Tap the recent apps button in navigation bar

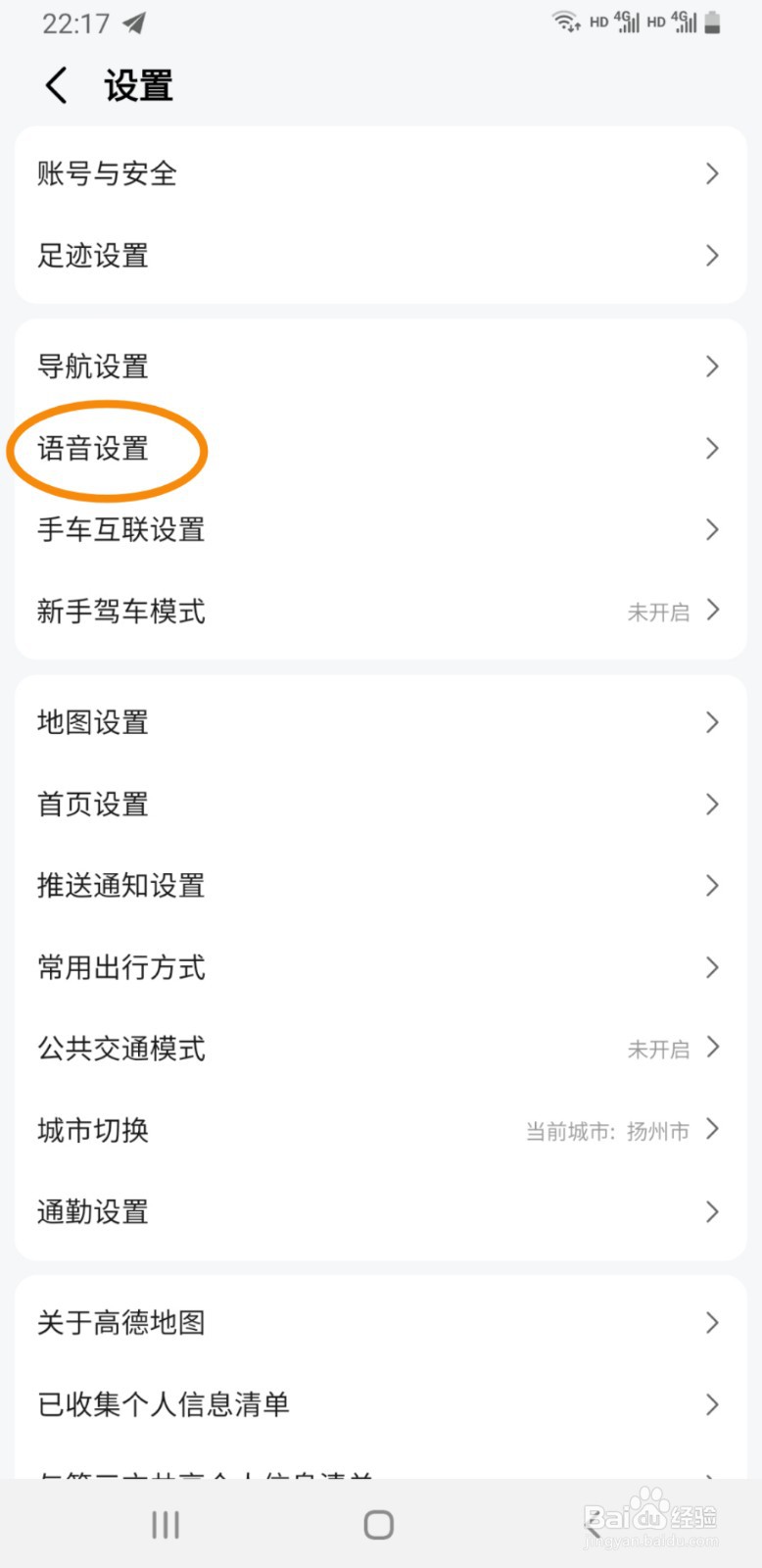[164, 1524]
